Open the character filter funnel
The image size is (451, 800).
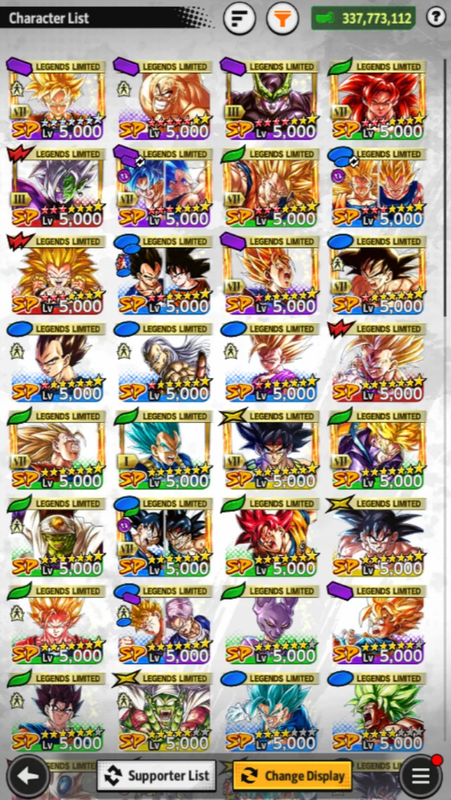coord(282,18)
